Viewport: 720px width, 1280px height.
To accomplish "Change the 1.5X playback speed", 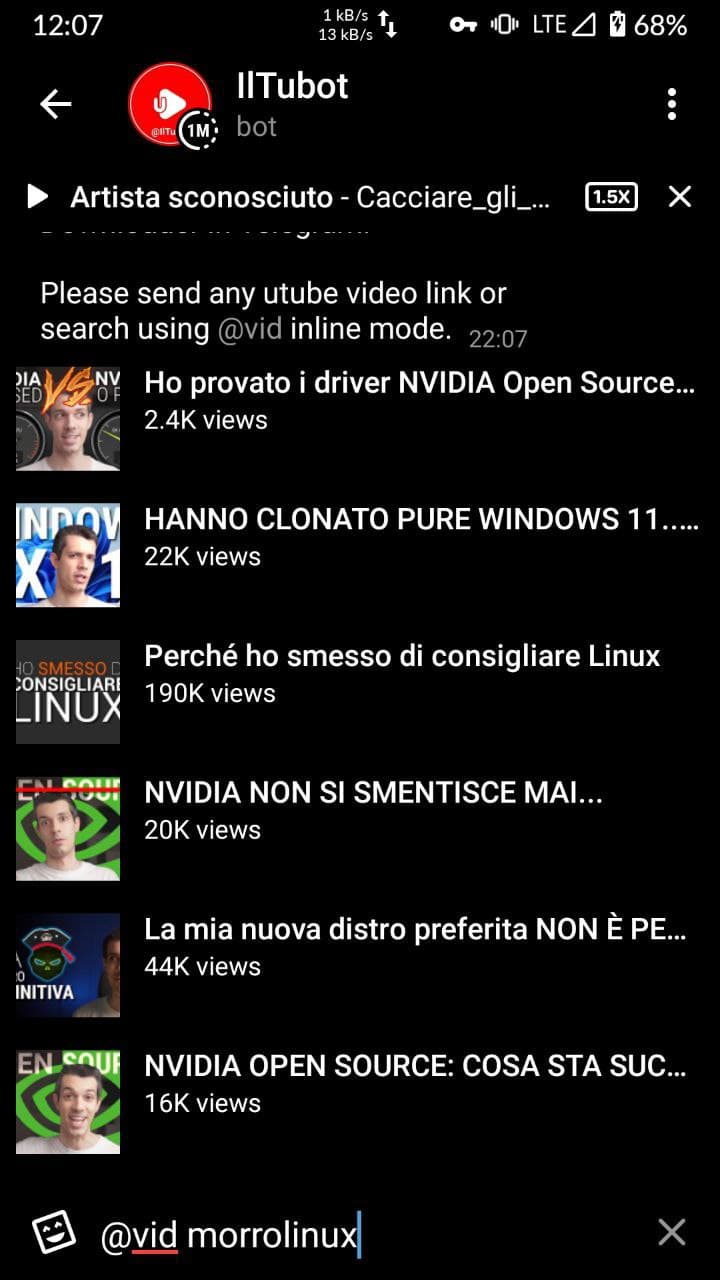I will 611,197.
